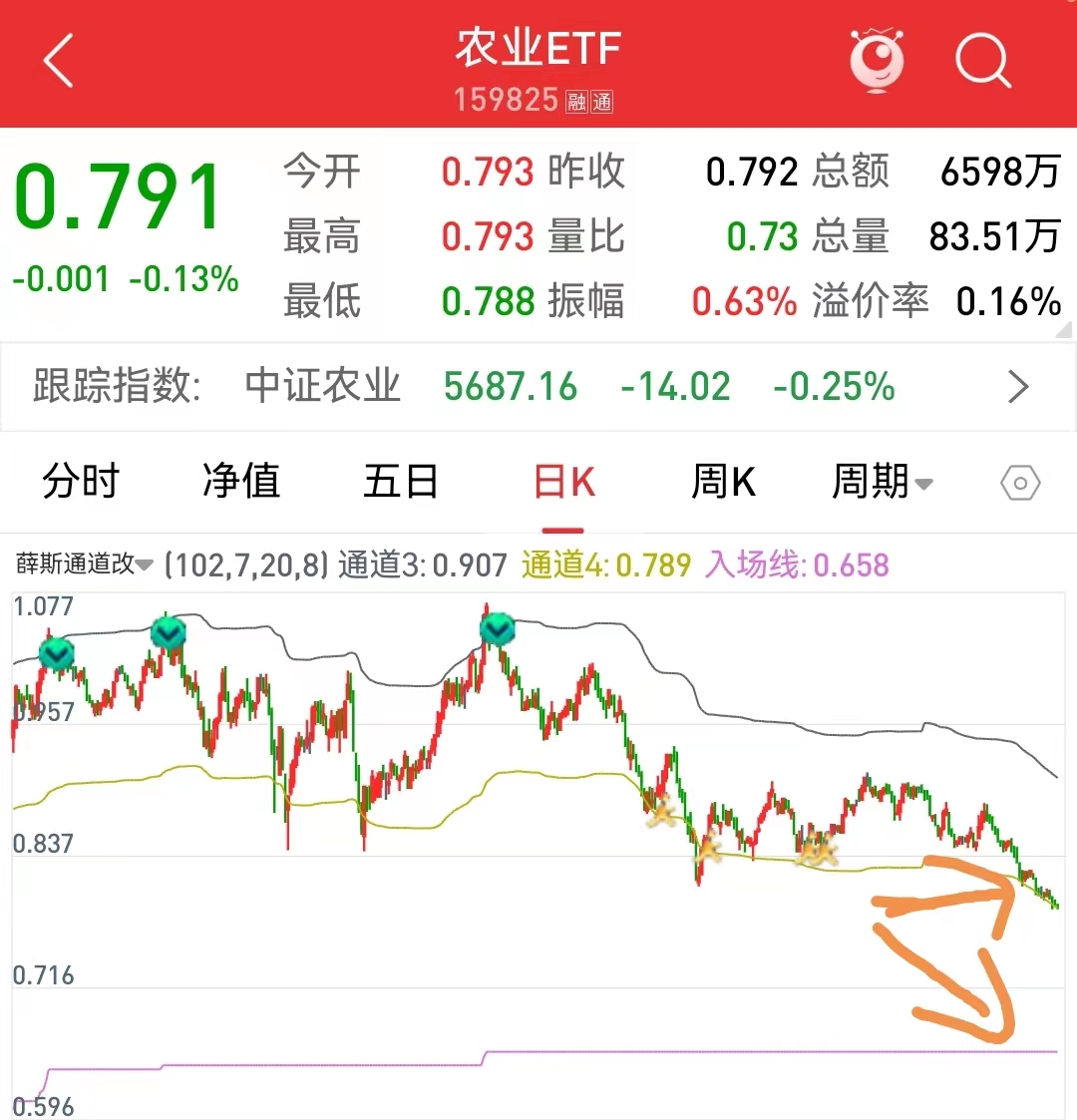Switch to the 分时 tab
Image resolution: width=1077 pixels, height=1120 pixels.
[x=81, y=483]
